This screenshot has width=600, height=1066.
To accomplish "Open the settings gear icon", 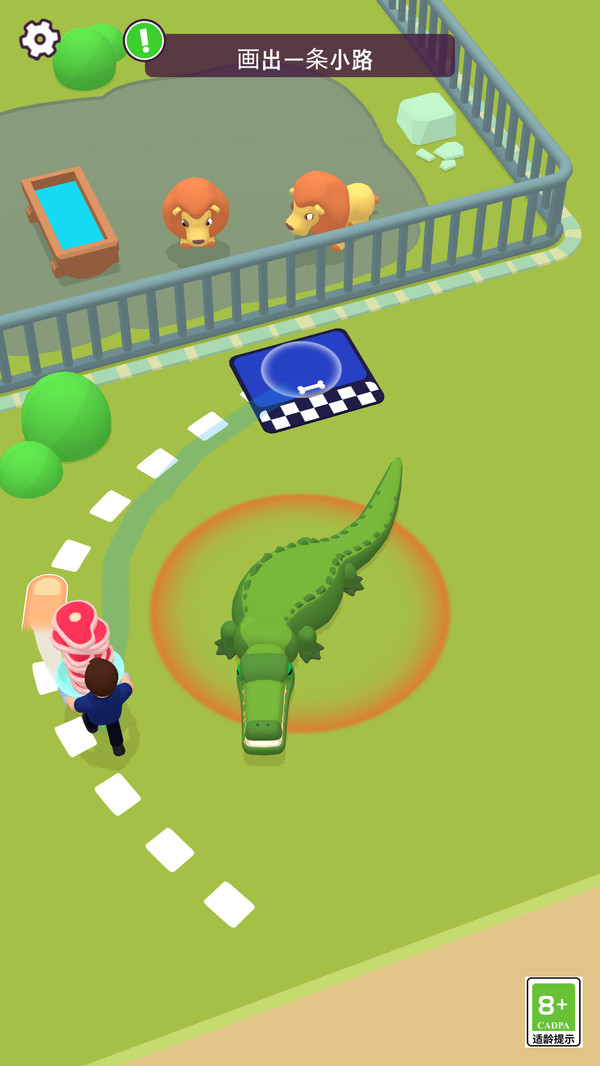I will coord(39,39).
